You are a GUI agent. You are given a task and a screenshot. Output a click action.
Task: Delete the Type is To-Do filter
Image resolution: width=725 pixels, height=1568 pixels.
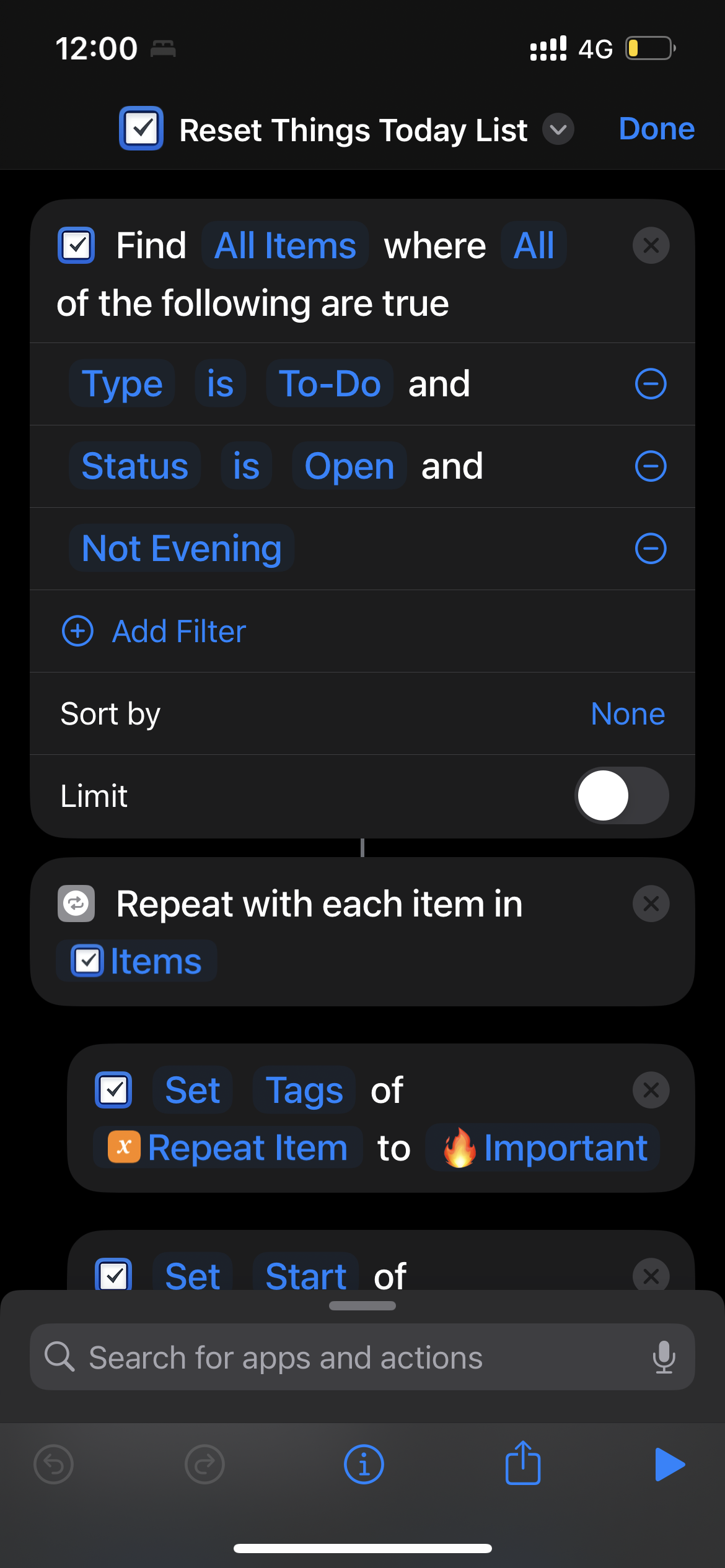[651, 384]
